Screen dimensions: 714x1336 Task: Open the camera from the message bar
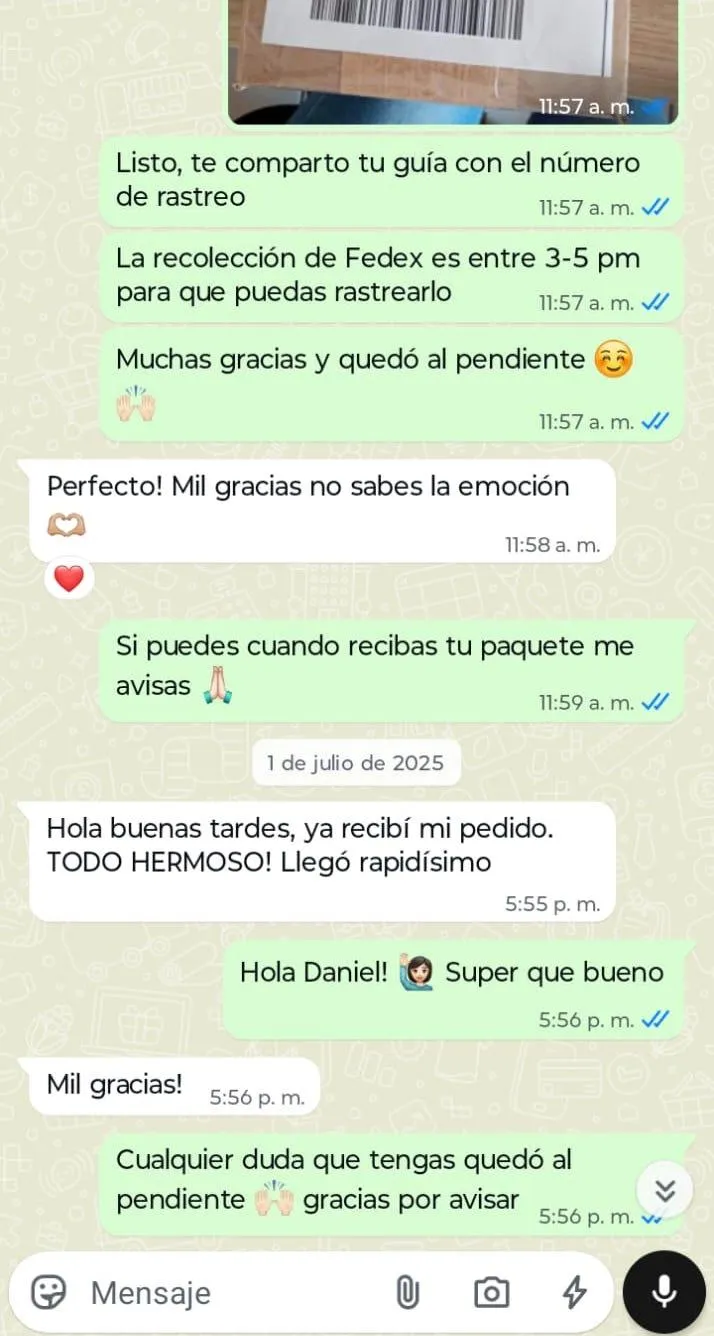491,1293
